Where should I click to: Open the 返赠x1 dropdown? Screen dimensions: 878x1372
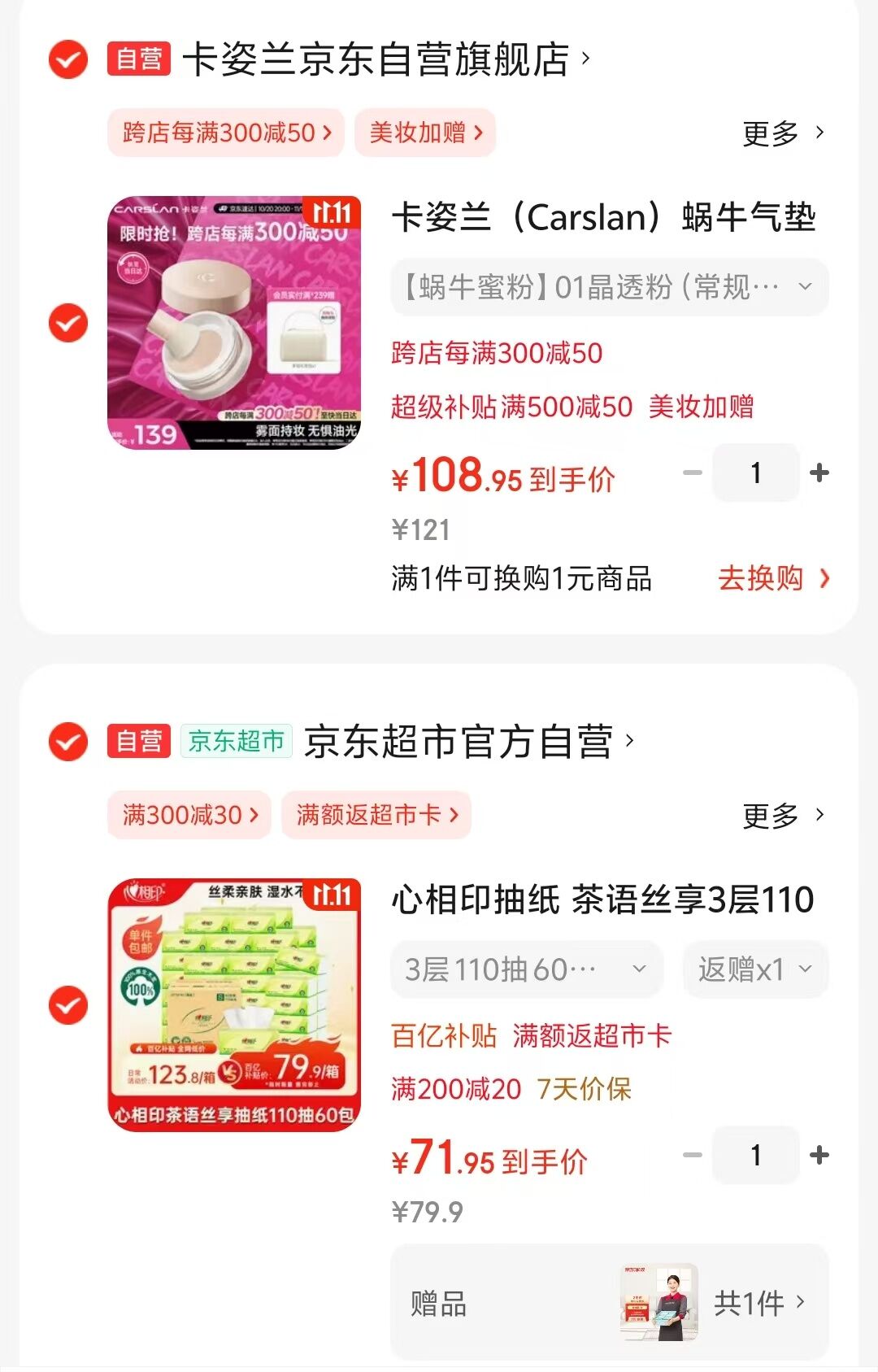tap(754, 969)
